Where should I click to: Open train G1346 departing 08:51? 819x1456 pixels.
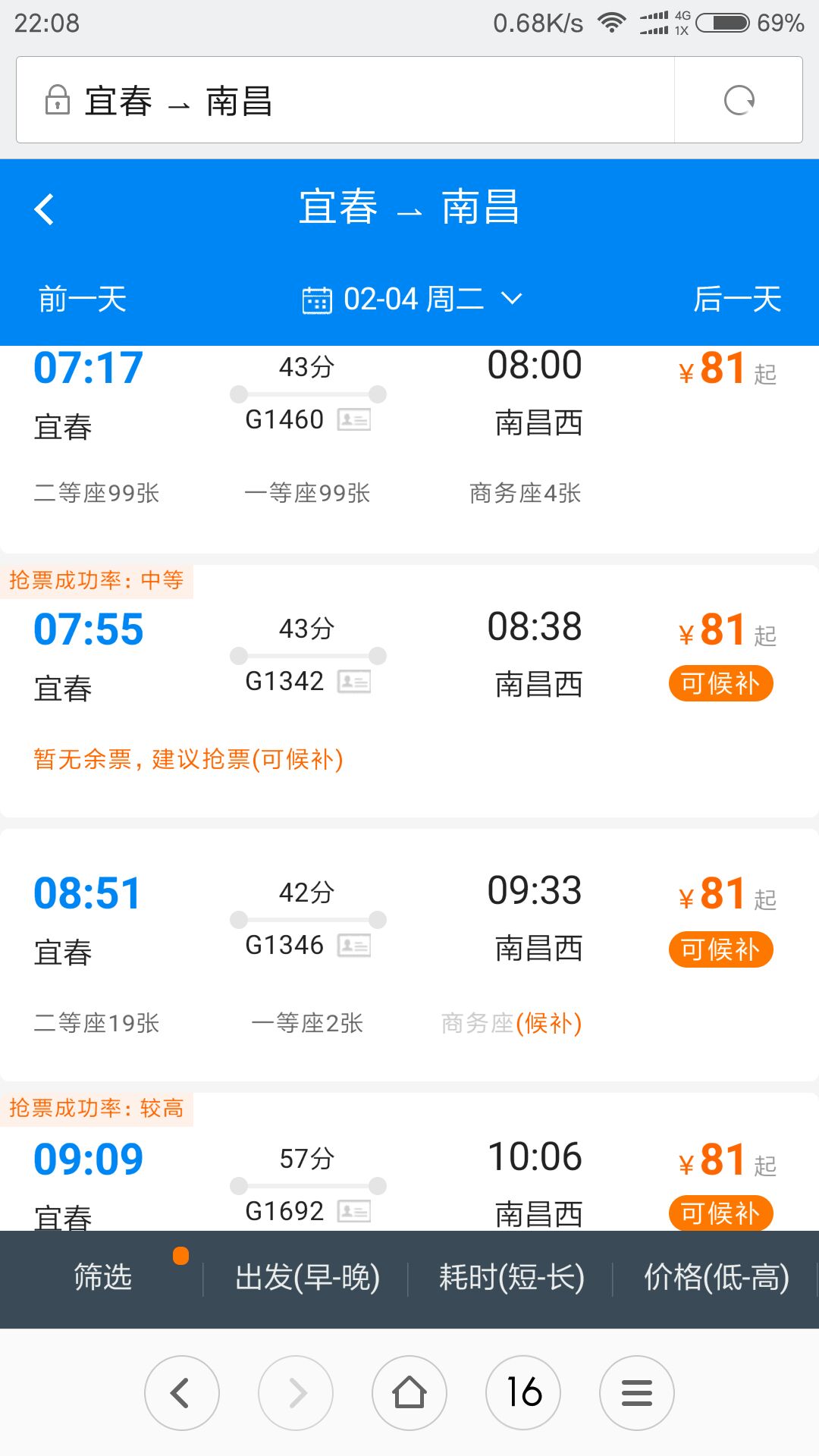(409, 955)
